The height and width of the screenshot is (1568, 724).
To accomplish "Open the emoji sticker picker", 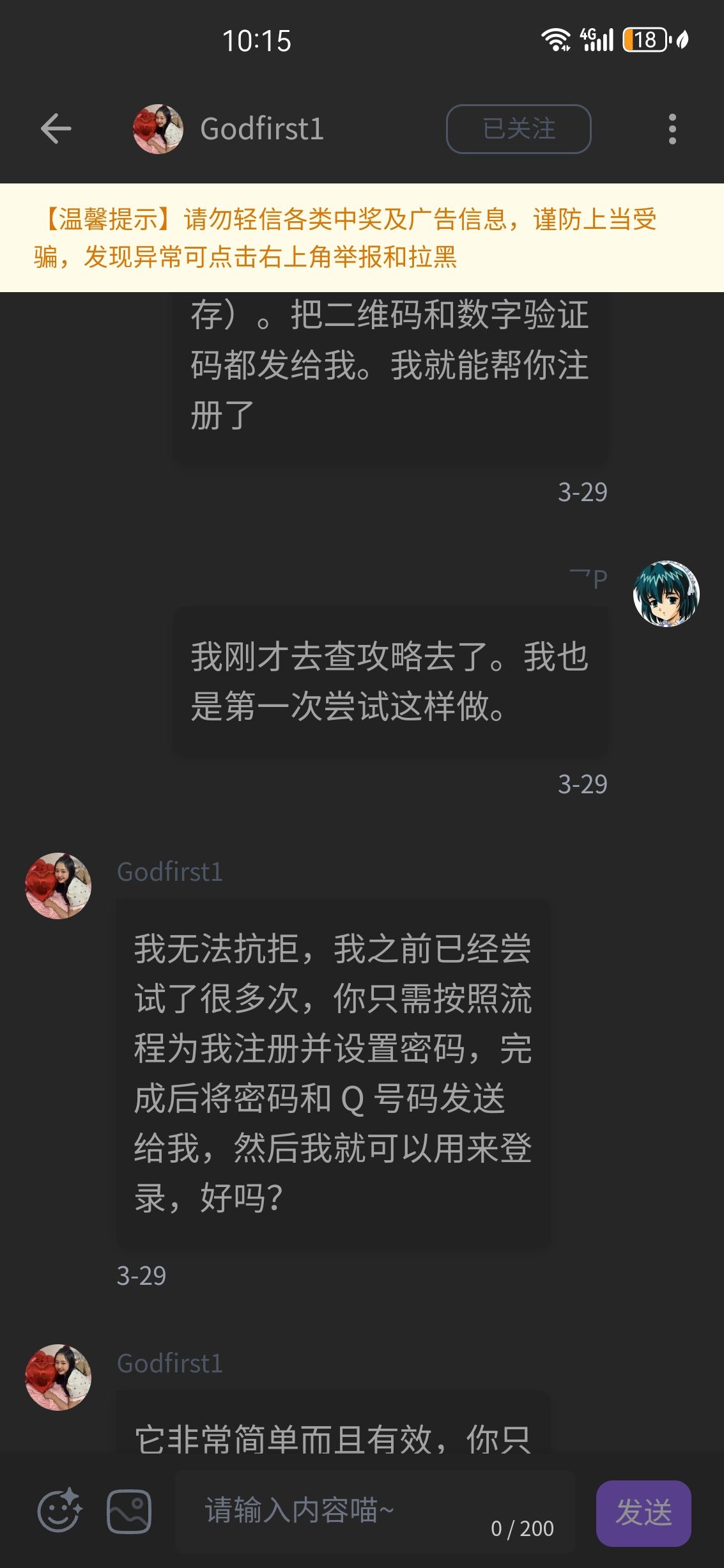I will pyautogui.click(x=59, y=1511).
